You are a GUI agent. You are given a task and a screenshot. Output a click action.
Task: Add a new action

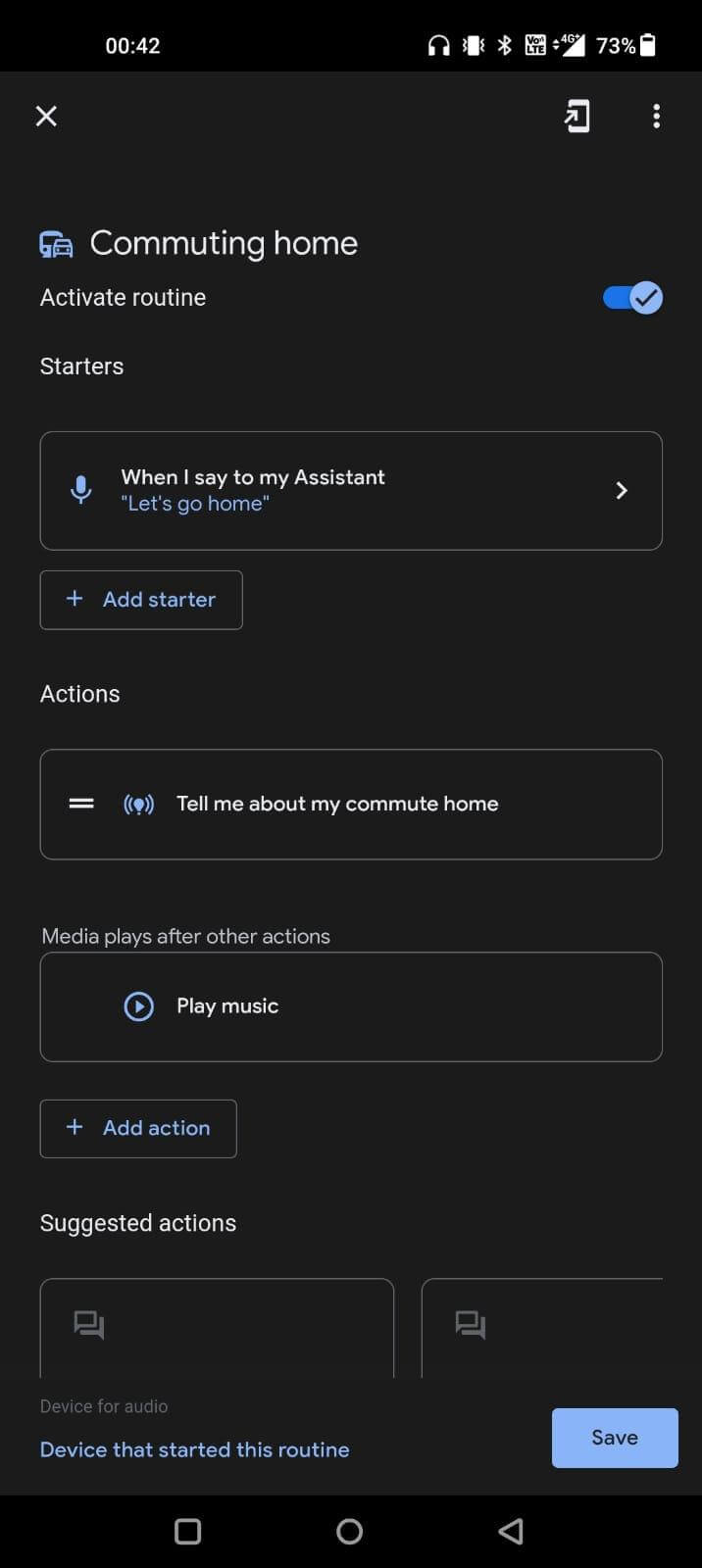tap(138, 1128)
